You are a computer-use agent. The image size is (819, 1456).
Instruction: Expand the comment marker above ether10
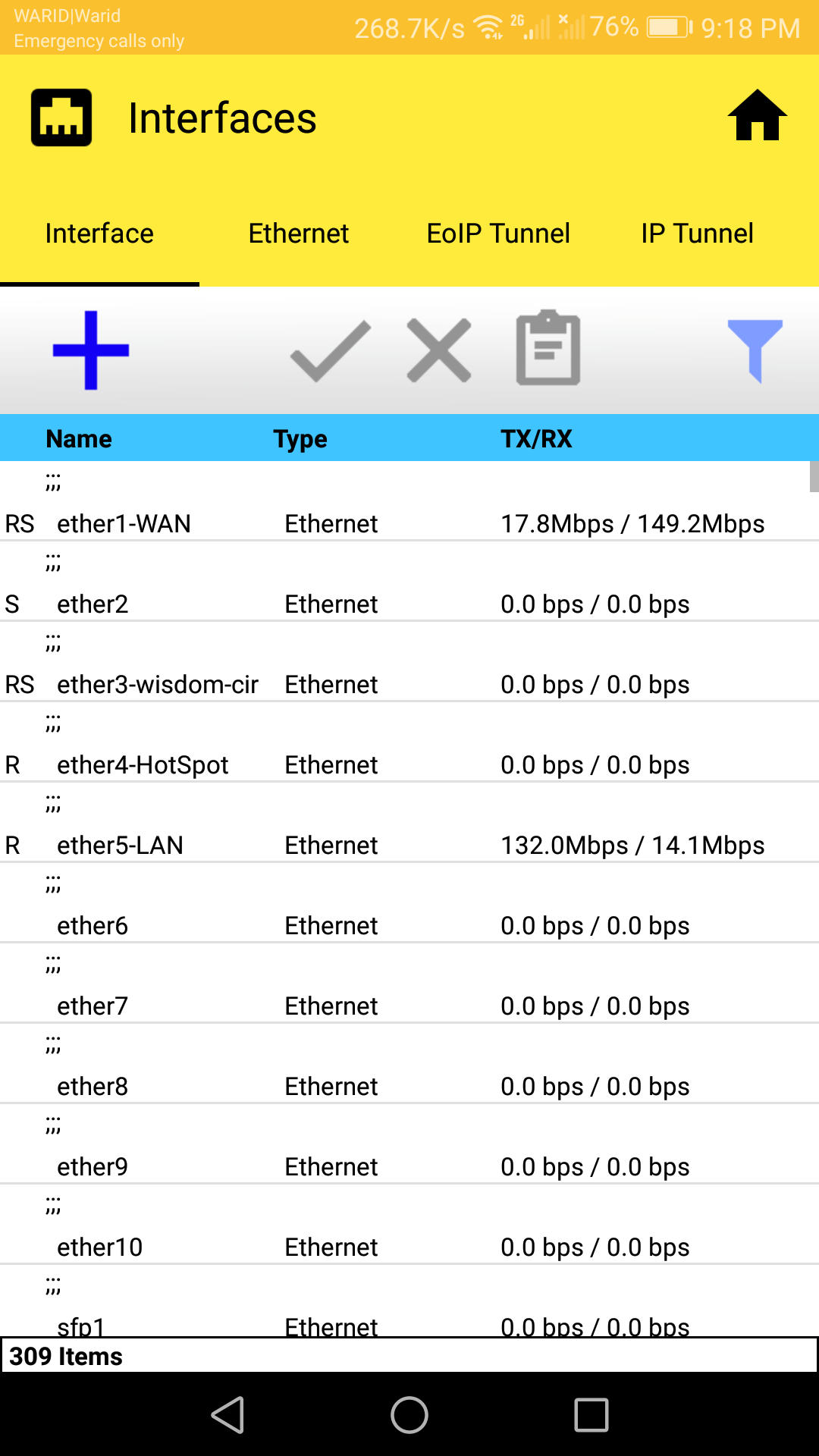coord(52,1203)
